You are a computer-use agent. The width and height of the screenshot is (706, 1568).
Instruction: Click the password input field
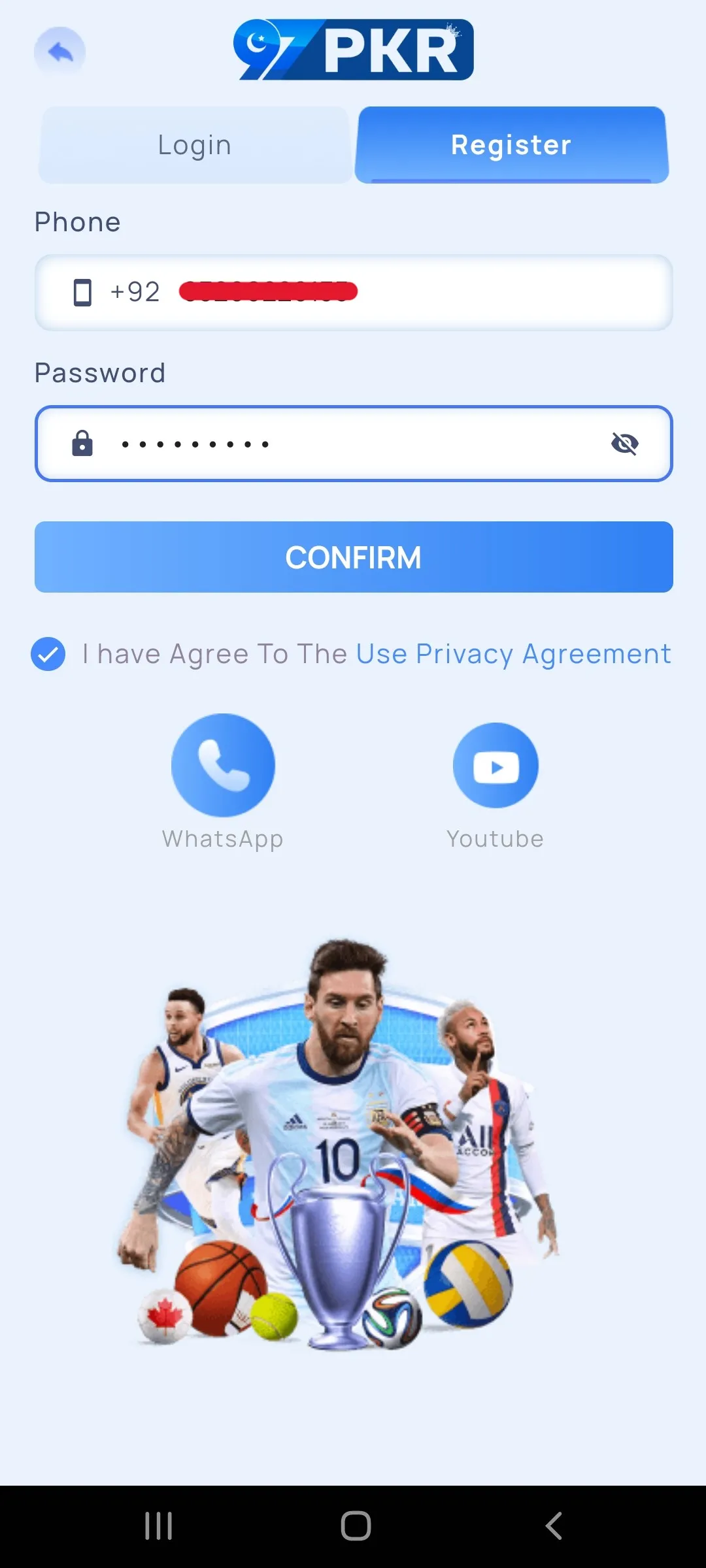pos(353,443)
